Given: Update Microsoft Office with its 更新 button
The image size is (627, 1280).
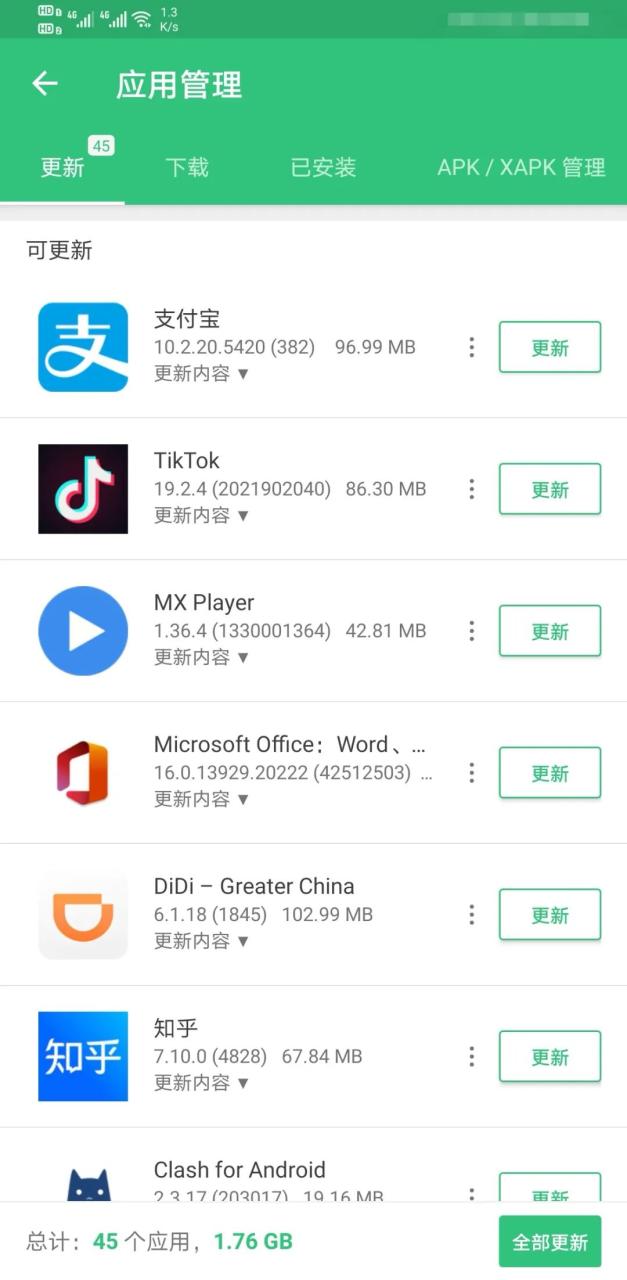Looking at the screenshot, I should point(550,773).
